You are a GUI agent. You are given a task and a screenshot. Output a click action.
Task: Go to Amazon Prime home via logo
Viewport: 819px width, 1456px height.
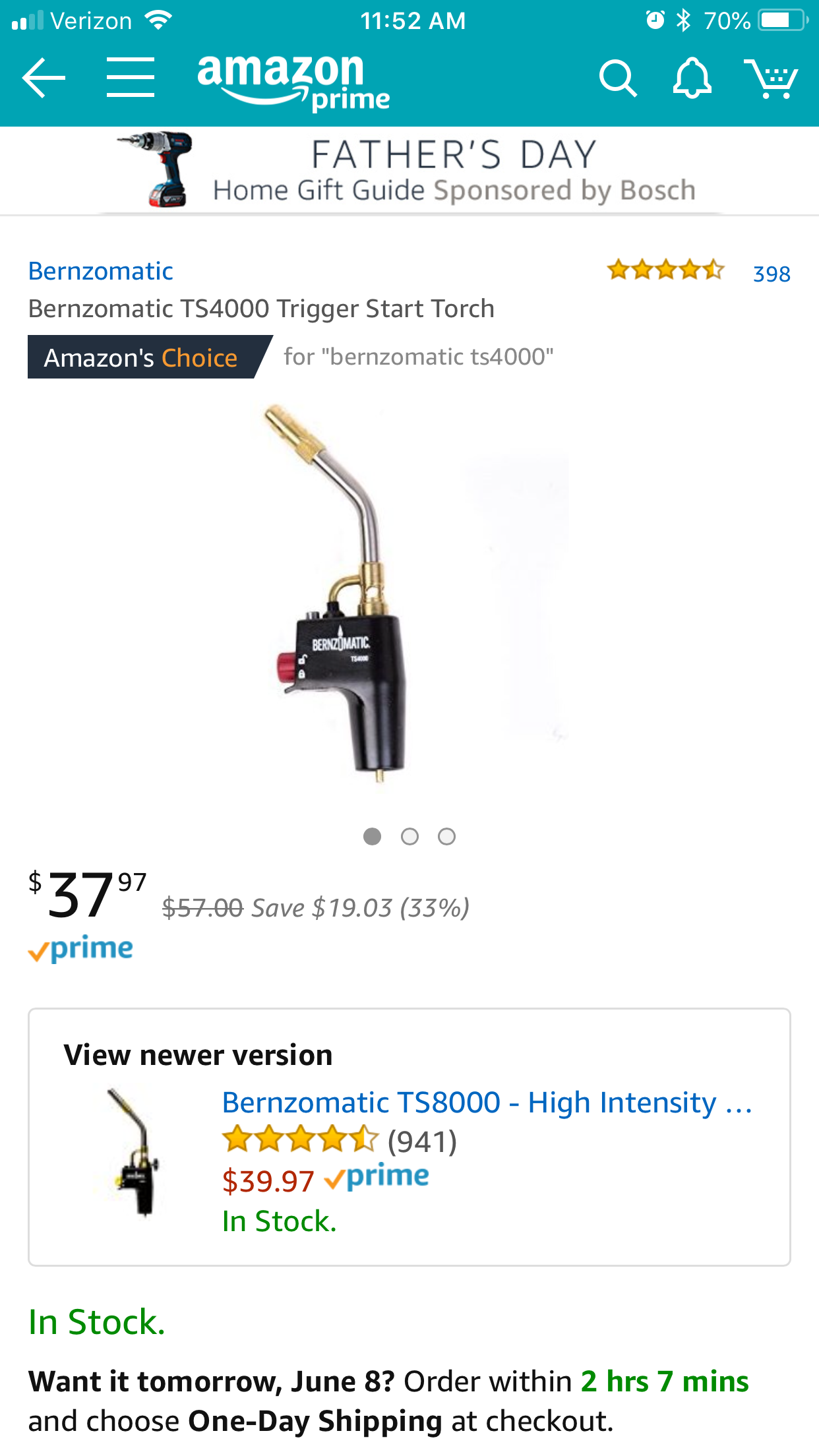tap(293, 82)
